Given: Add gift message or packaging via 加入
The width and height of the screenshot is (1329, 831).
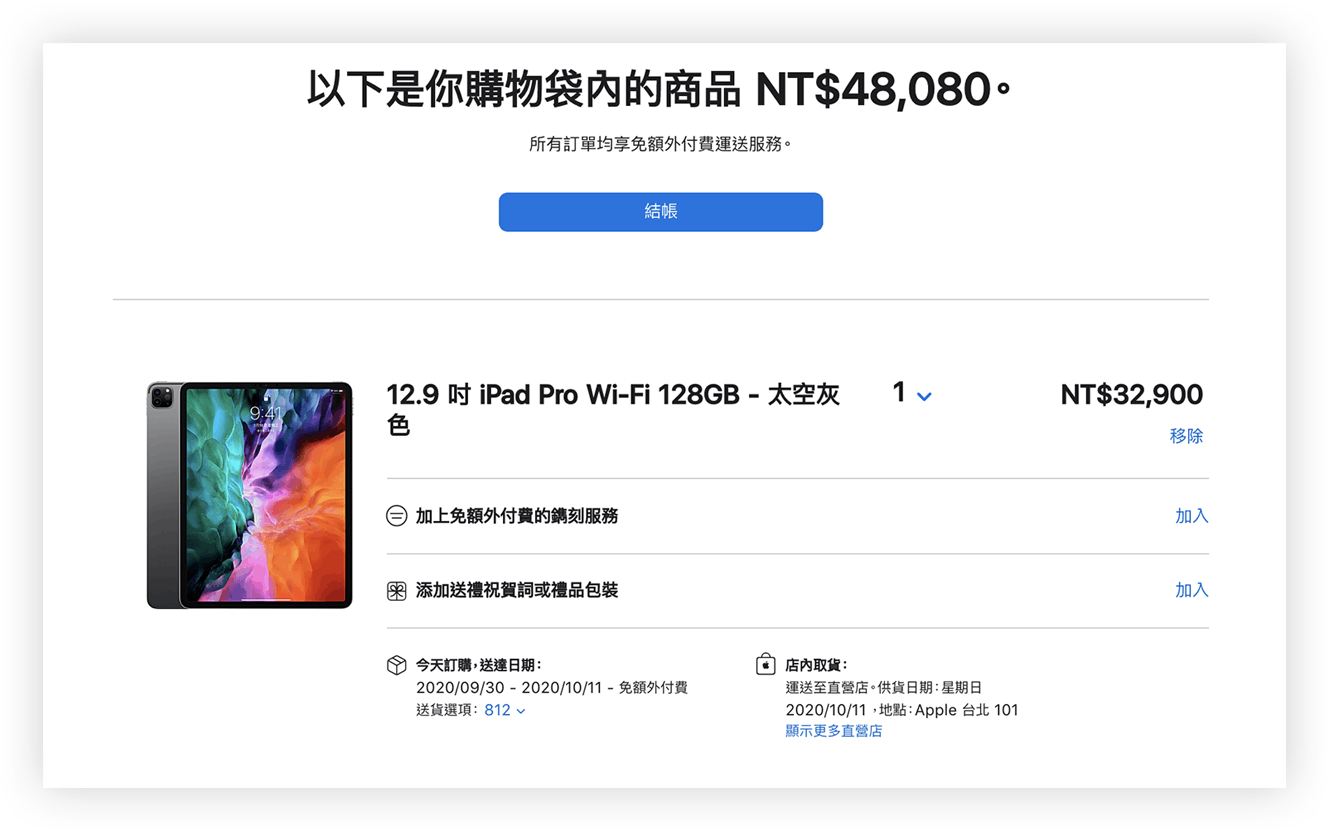Looking at the screenshot, I should [x=1191, y=590].
